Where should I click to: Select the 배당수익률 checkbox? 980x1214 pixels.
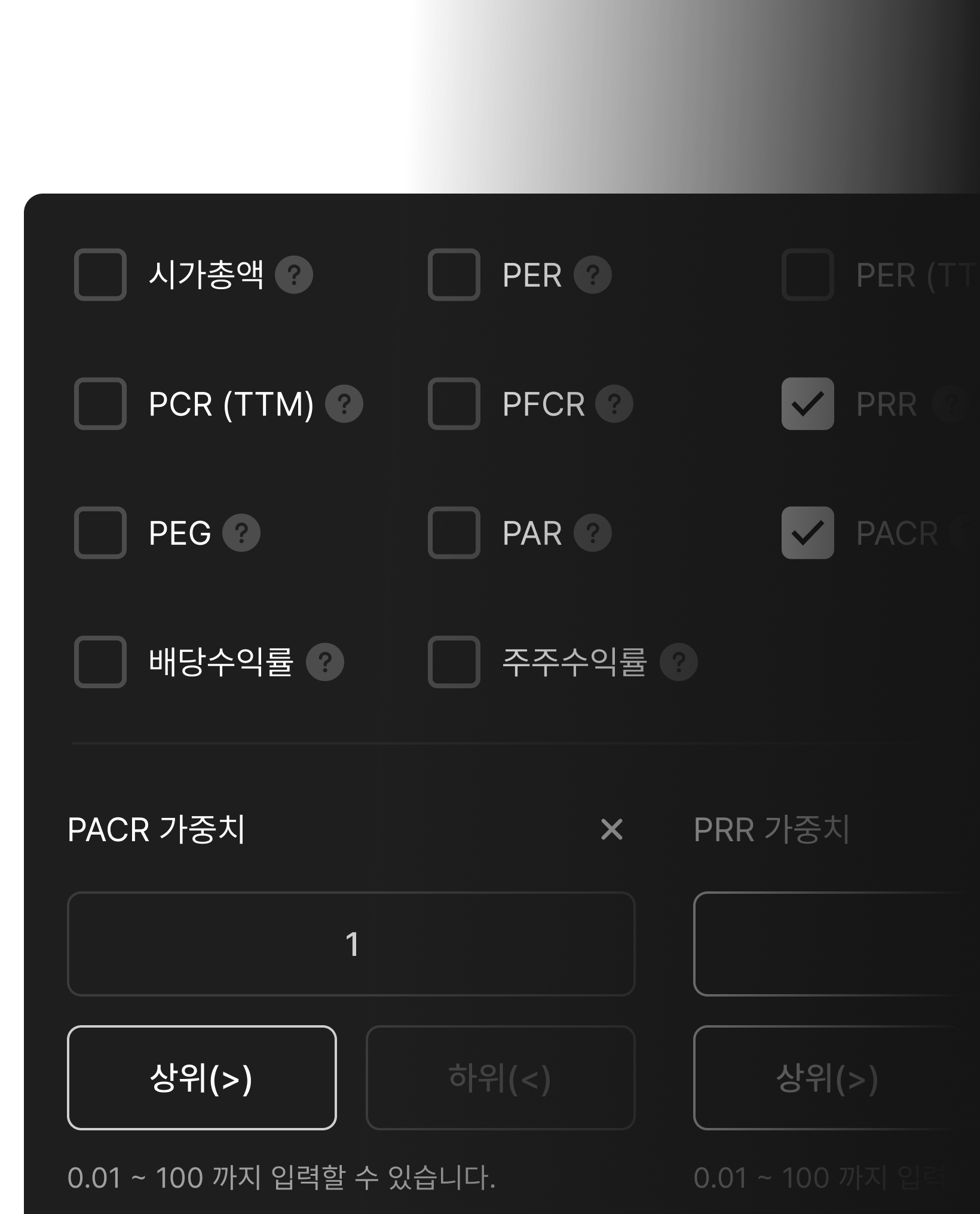point(100,662)
